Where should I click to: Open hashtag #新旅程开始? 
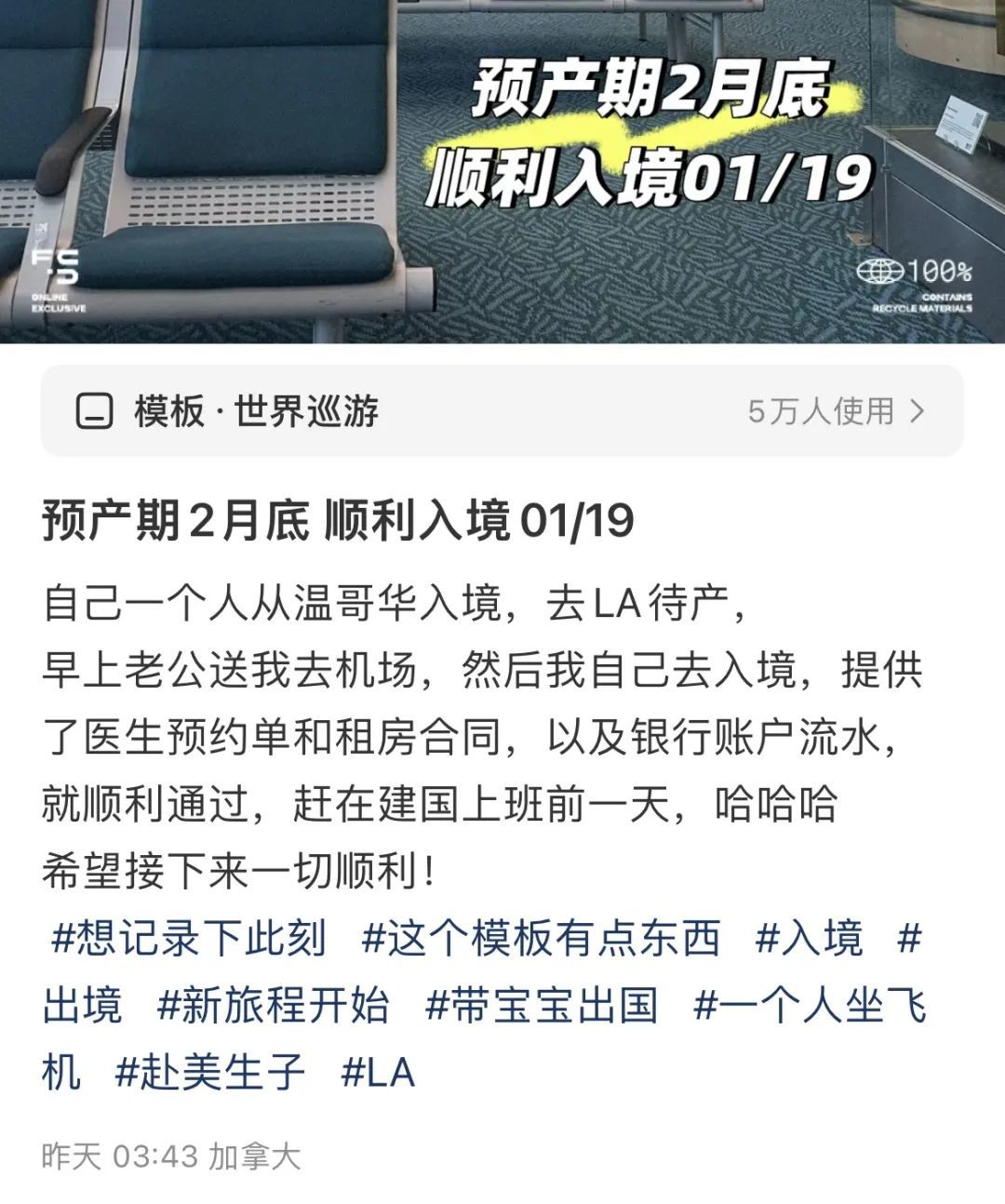273,1006
